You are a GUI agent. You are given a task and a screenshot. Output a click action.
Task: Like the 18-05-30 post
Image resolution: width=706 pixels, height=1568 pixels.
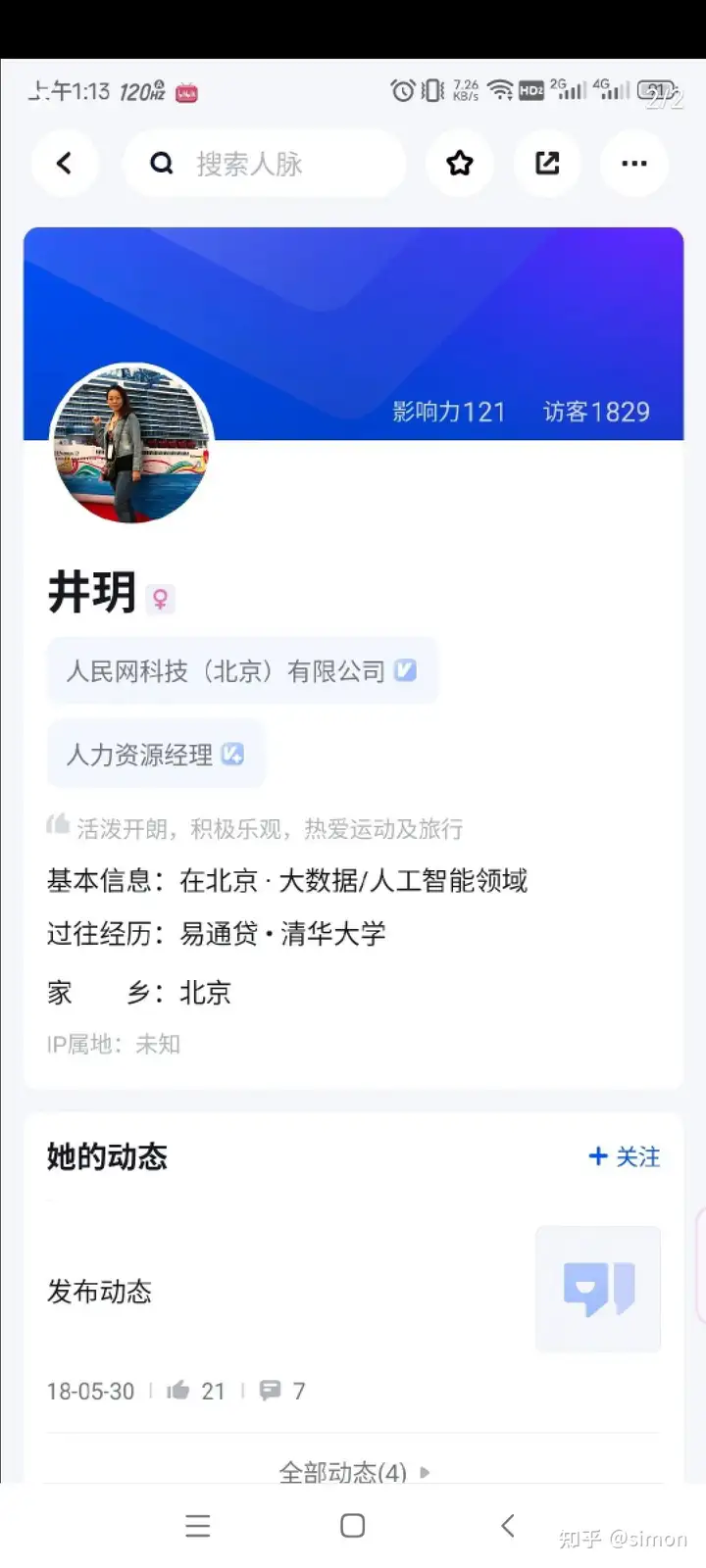179,1391
